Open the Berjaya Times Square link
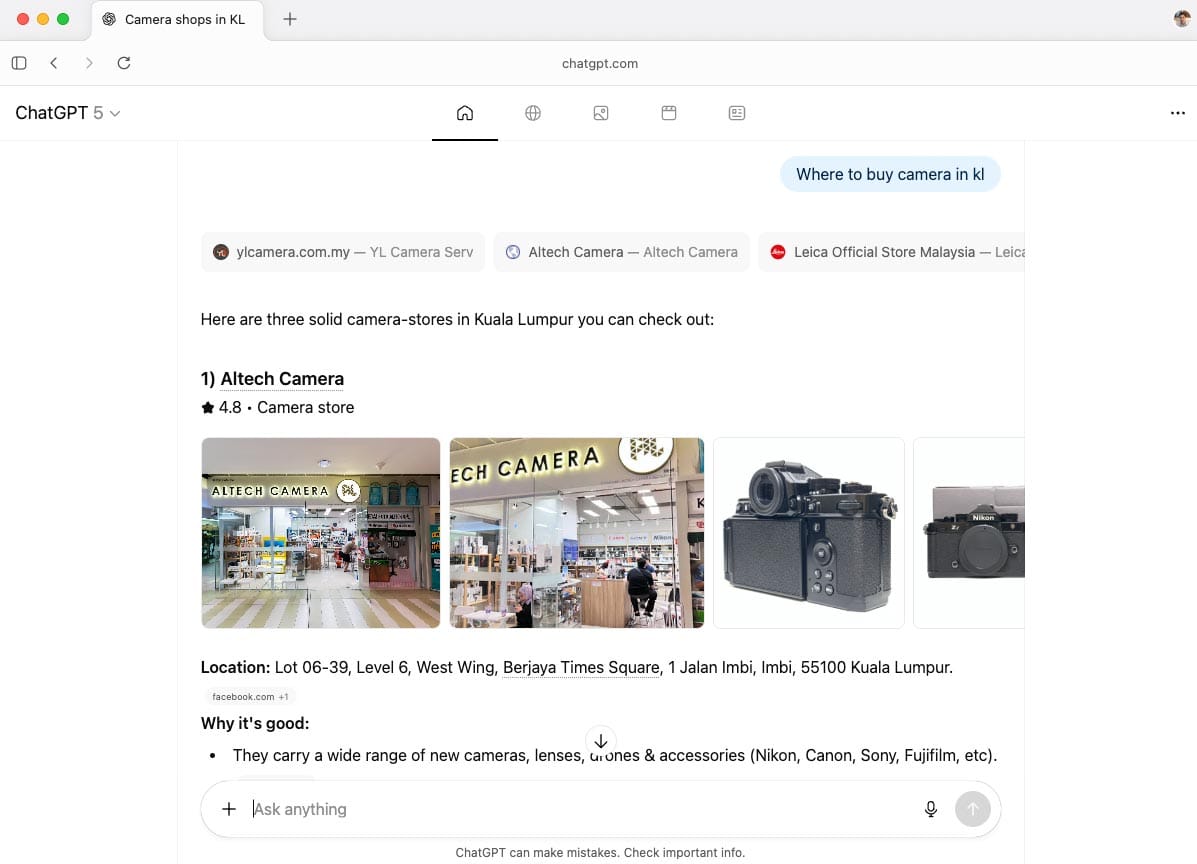This screenshot has width=1197, height=864. pyautogui.click(x=581, y=667)
